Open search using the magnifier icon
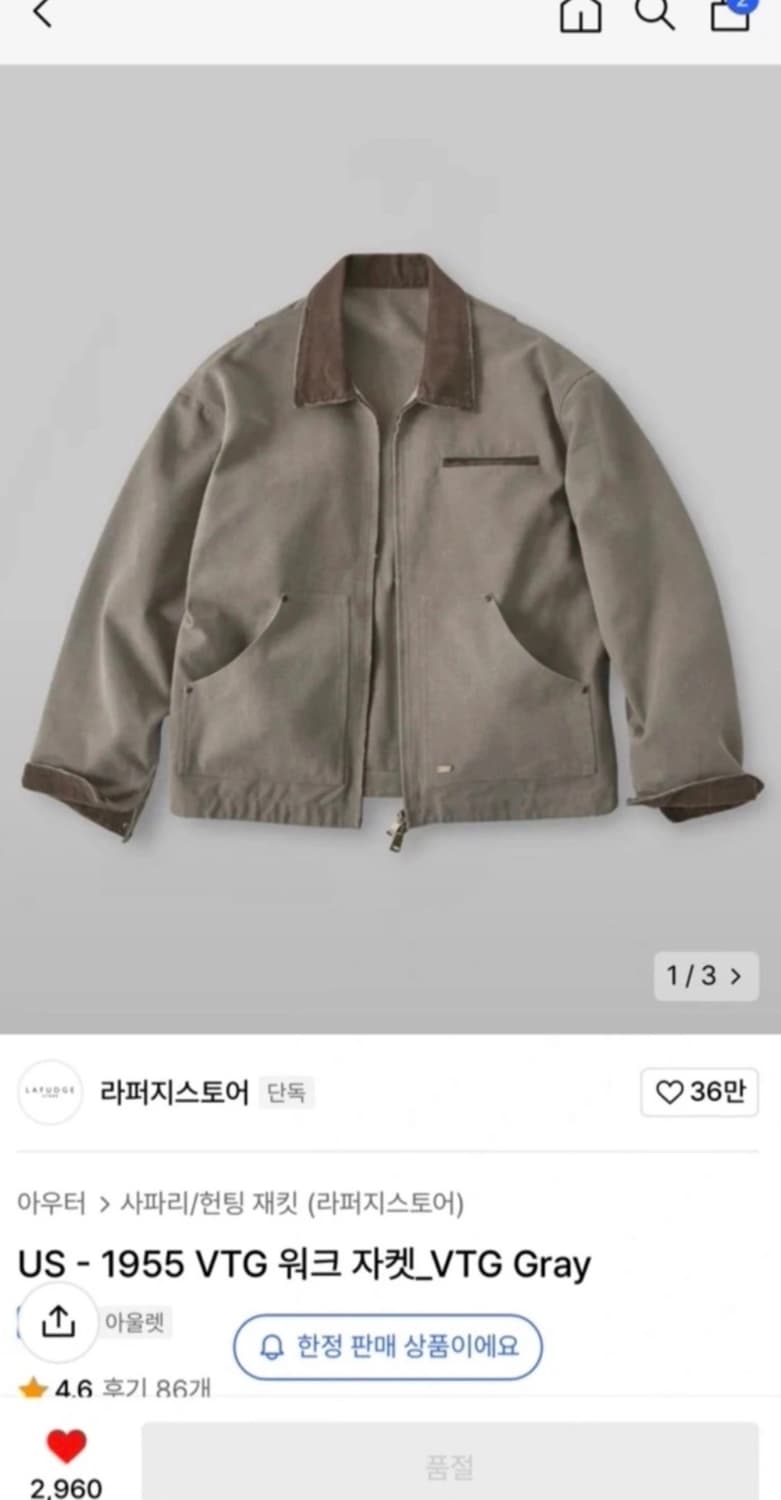The image size is (781, 1500). coord(655,16)
